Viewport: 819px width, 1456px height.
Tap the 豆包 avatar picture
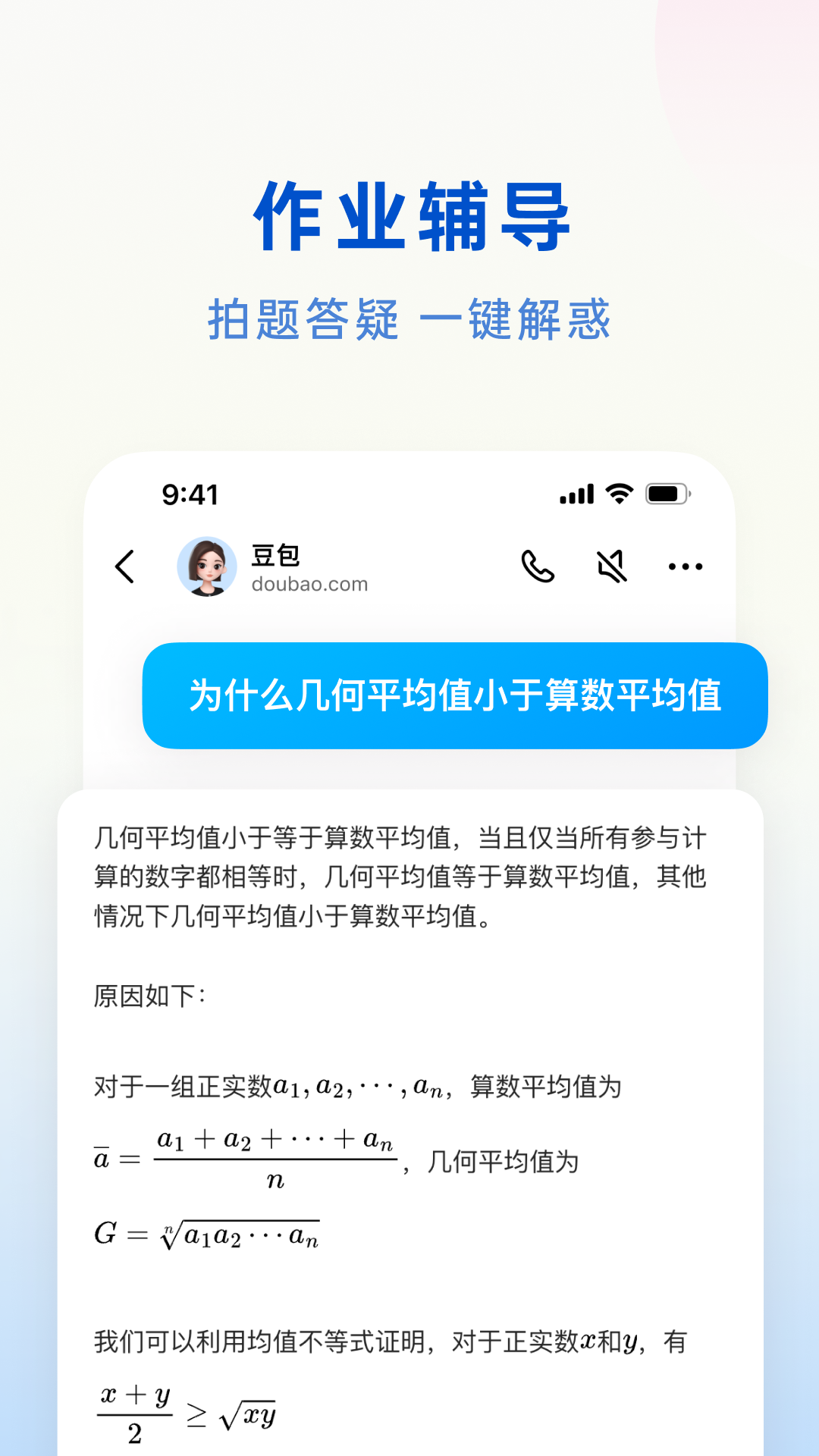206,566
